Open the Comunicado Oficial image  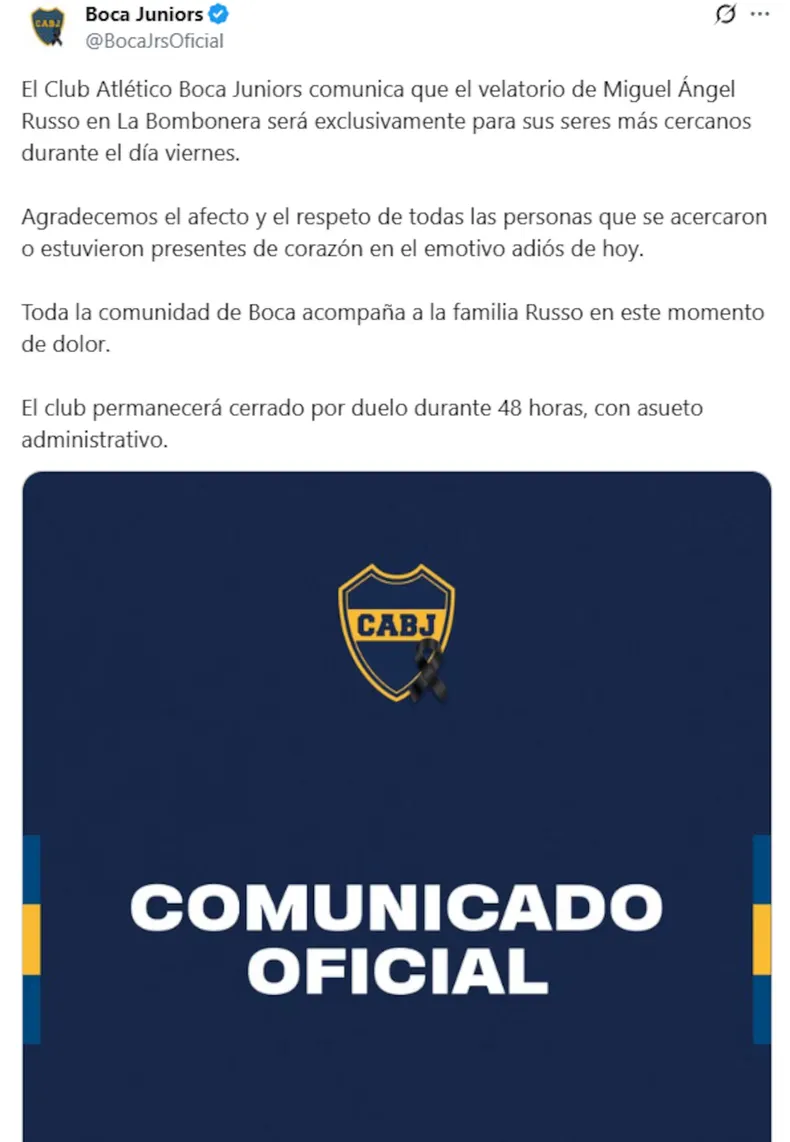click(396, 800)
